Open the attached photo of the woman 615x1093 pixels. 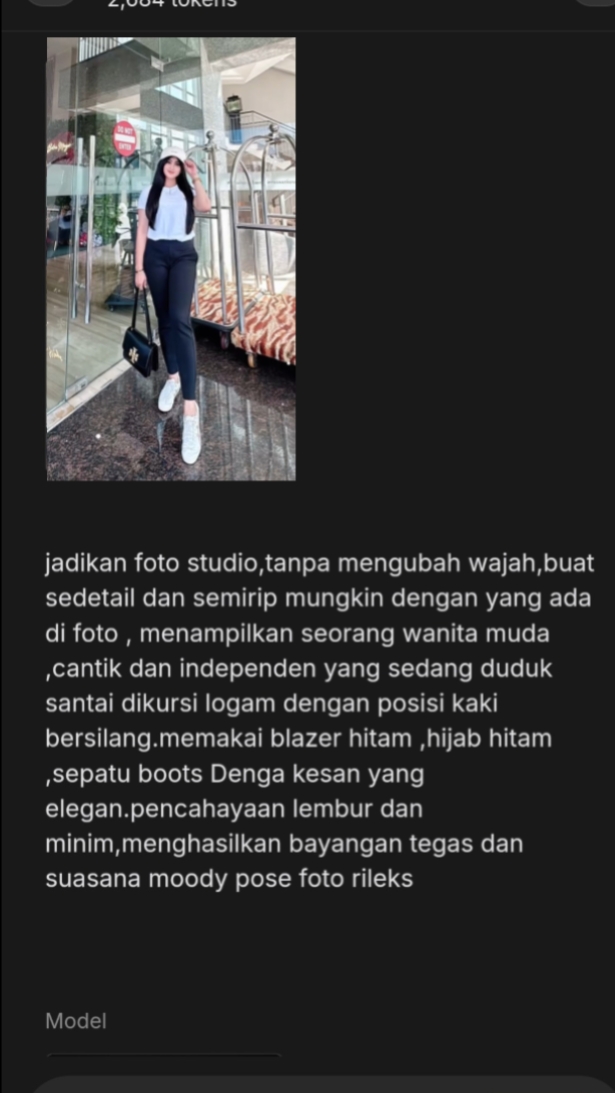tap(171, 259)
